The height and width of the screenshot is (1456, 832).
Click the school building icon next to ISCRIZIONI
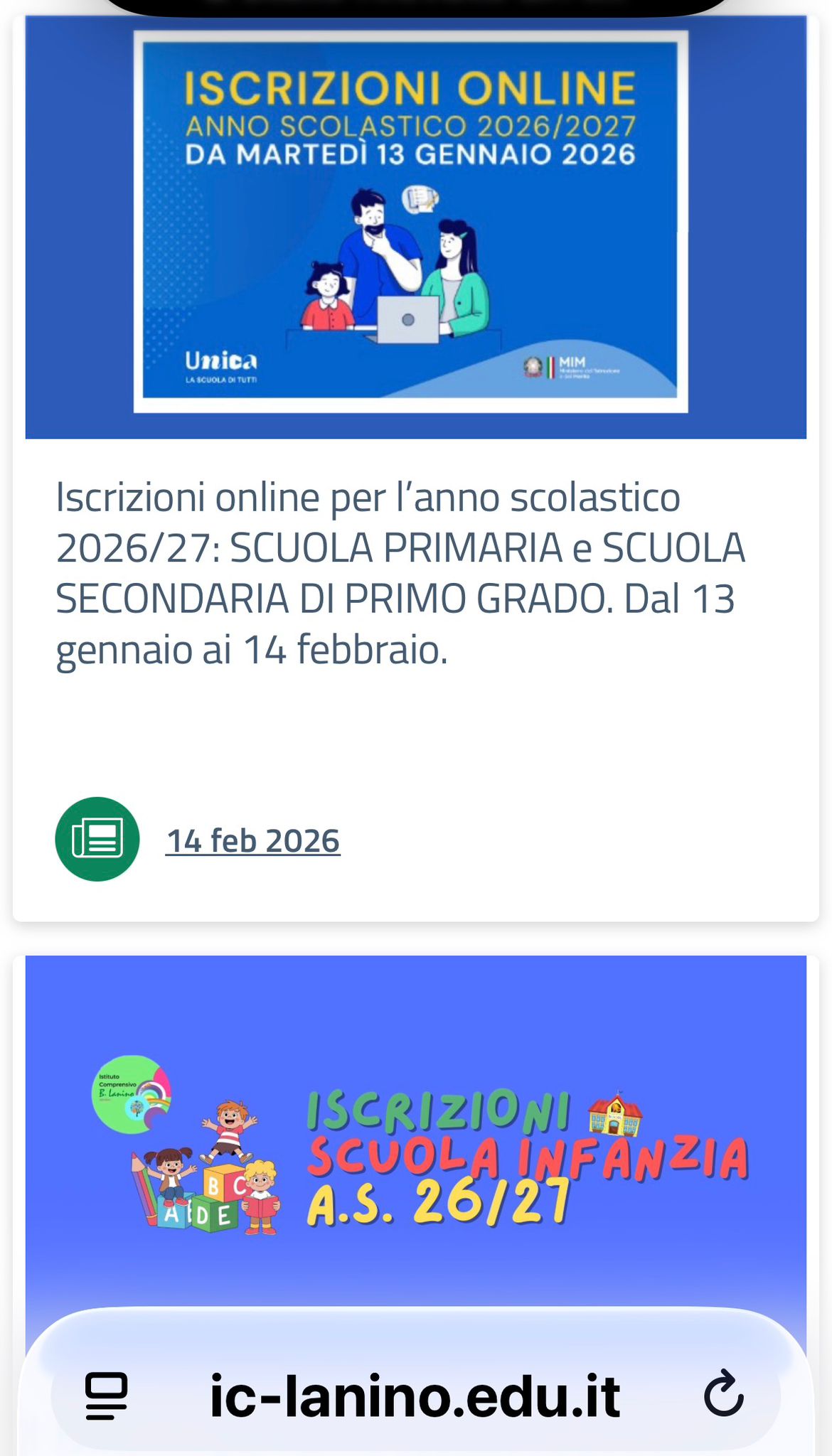tap(616, 1115)
